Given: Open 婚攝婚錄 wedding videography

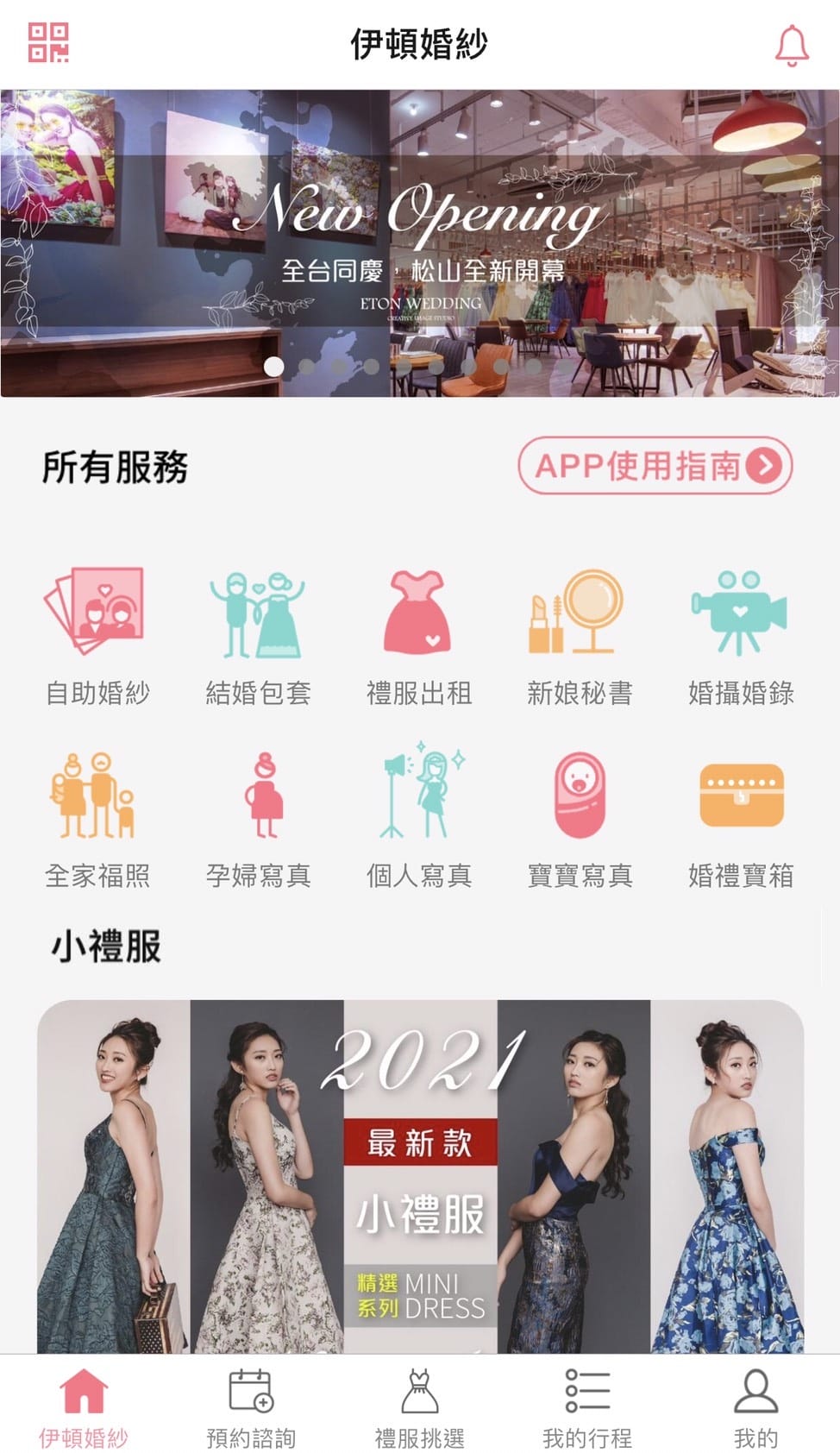Looking at the screenshot, I should [x=740, y=636].
